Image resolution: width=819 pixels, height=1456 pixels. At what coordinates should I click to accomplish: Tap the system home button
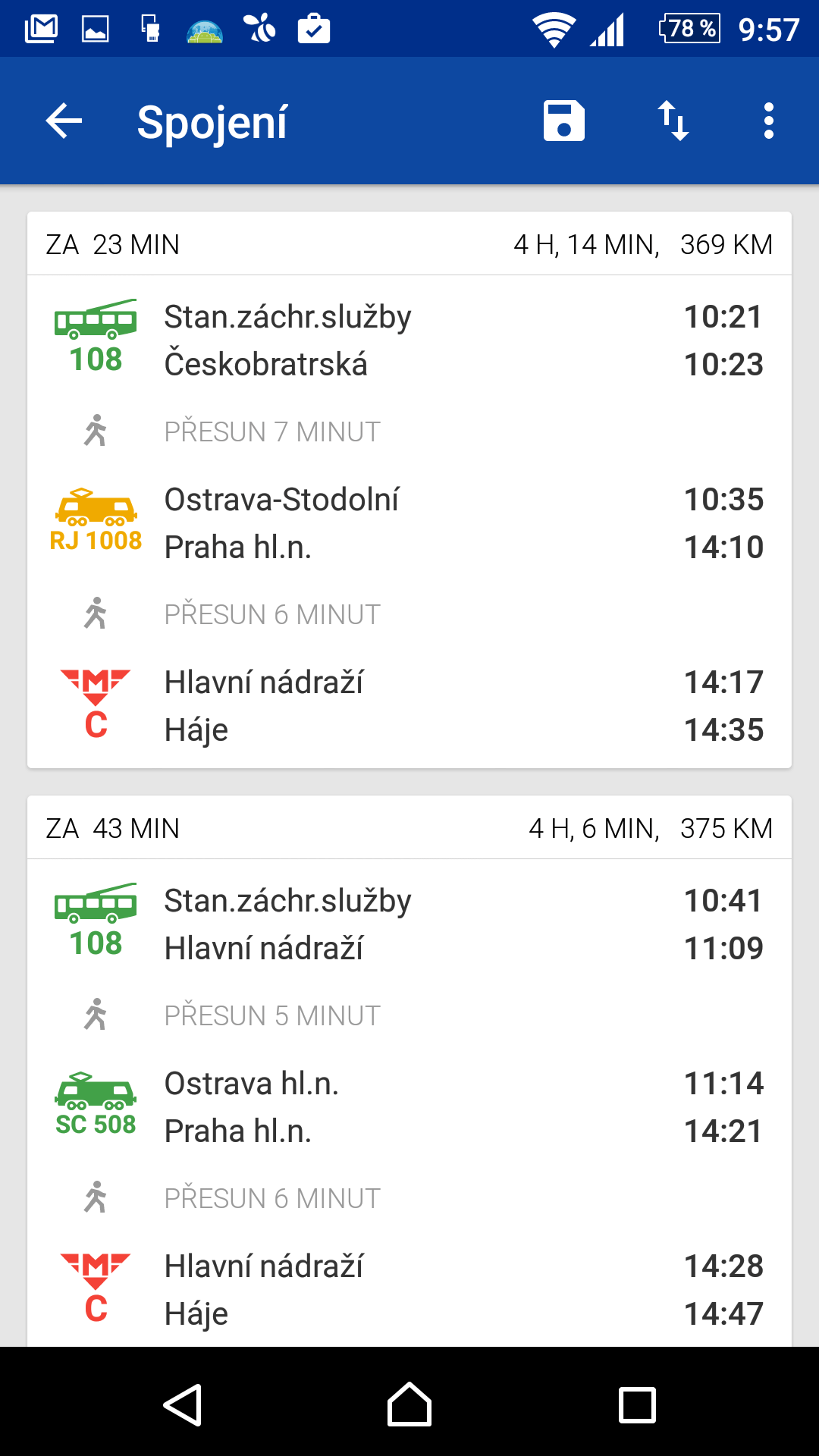409,1404
